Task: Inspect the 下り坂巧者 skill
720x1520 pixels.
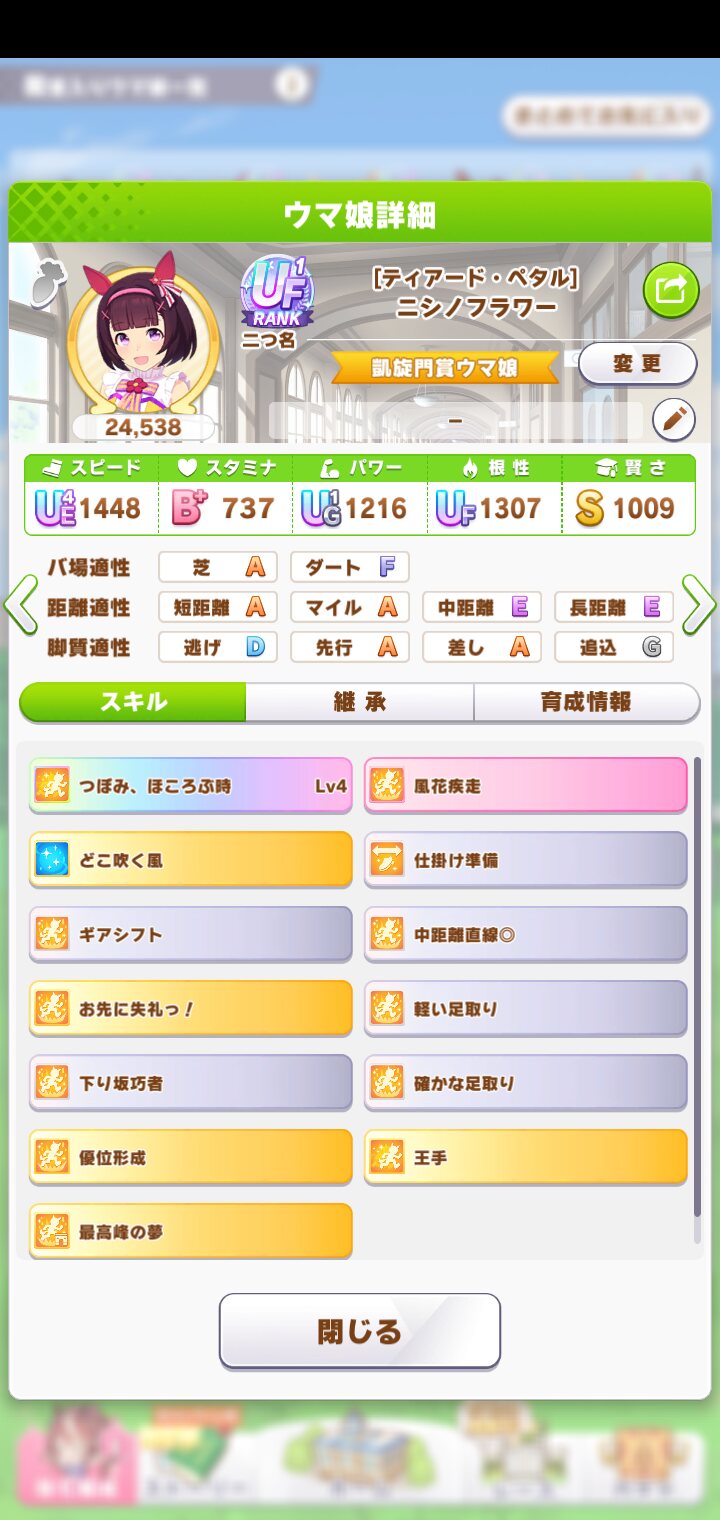Action: 191,1083
